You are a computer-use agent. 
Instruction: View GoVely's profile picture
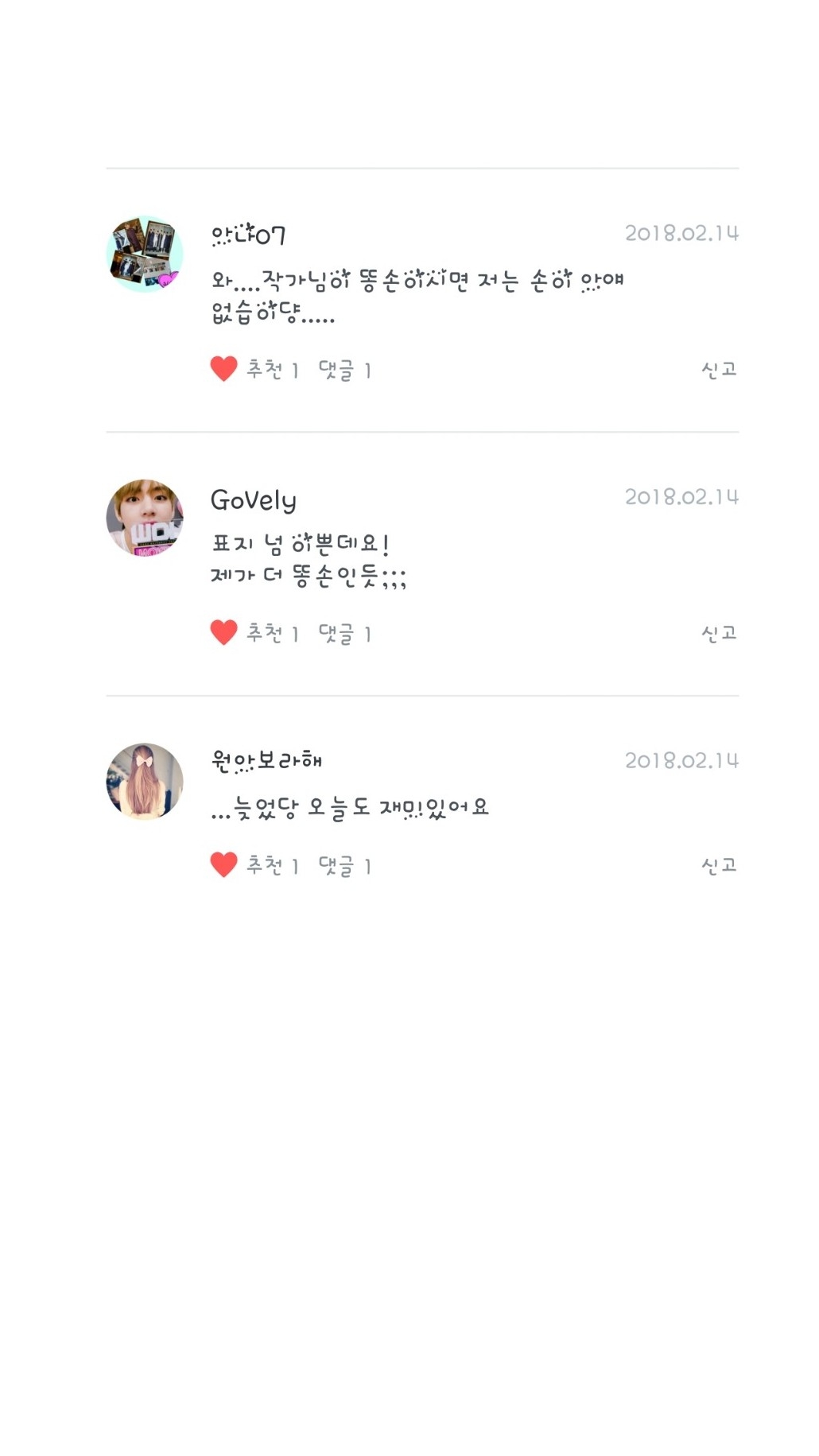[x=145, y=518]
